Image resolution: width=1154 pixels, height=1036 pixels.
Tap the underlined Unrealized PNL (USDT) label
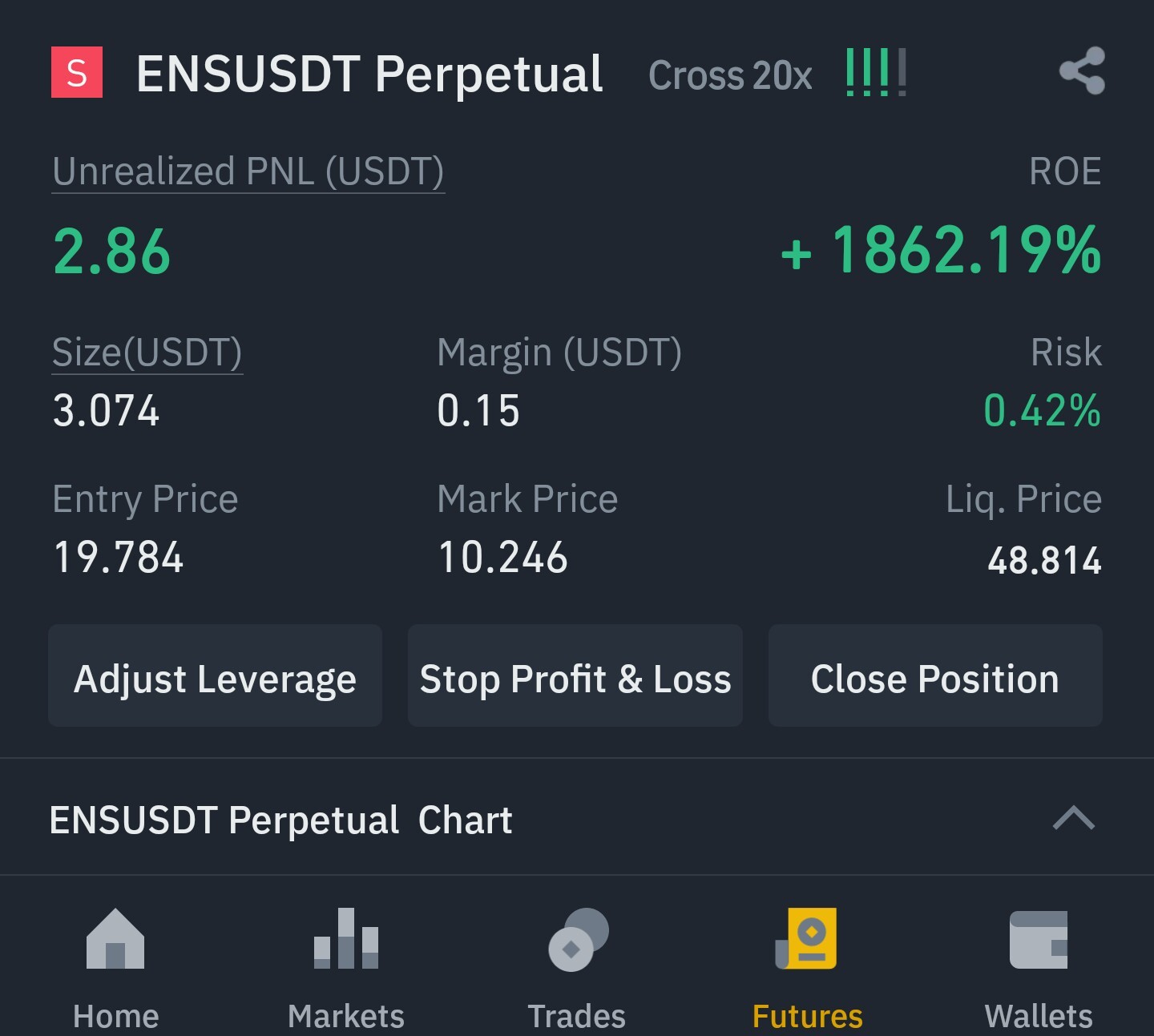[x=248, y=171]
